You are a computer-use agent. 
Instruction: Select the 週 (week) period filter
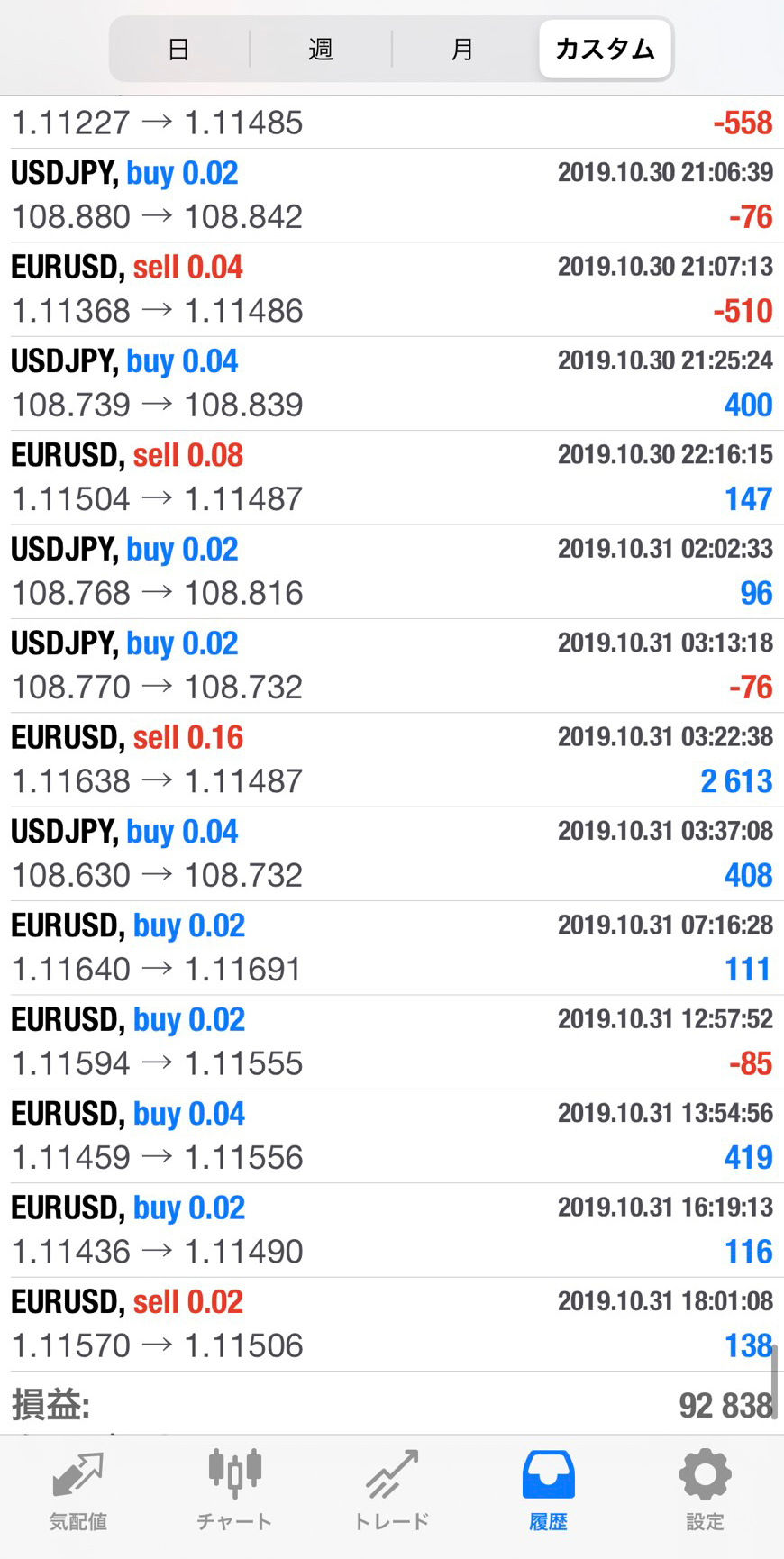(321, 49)
